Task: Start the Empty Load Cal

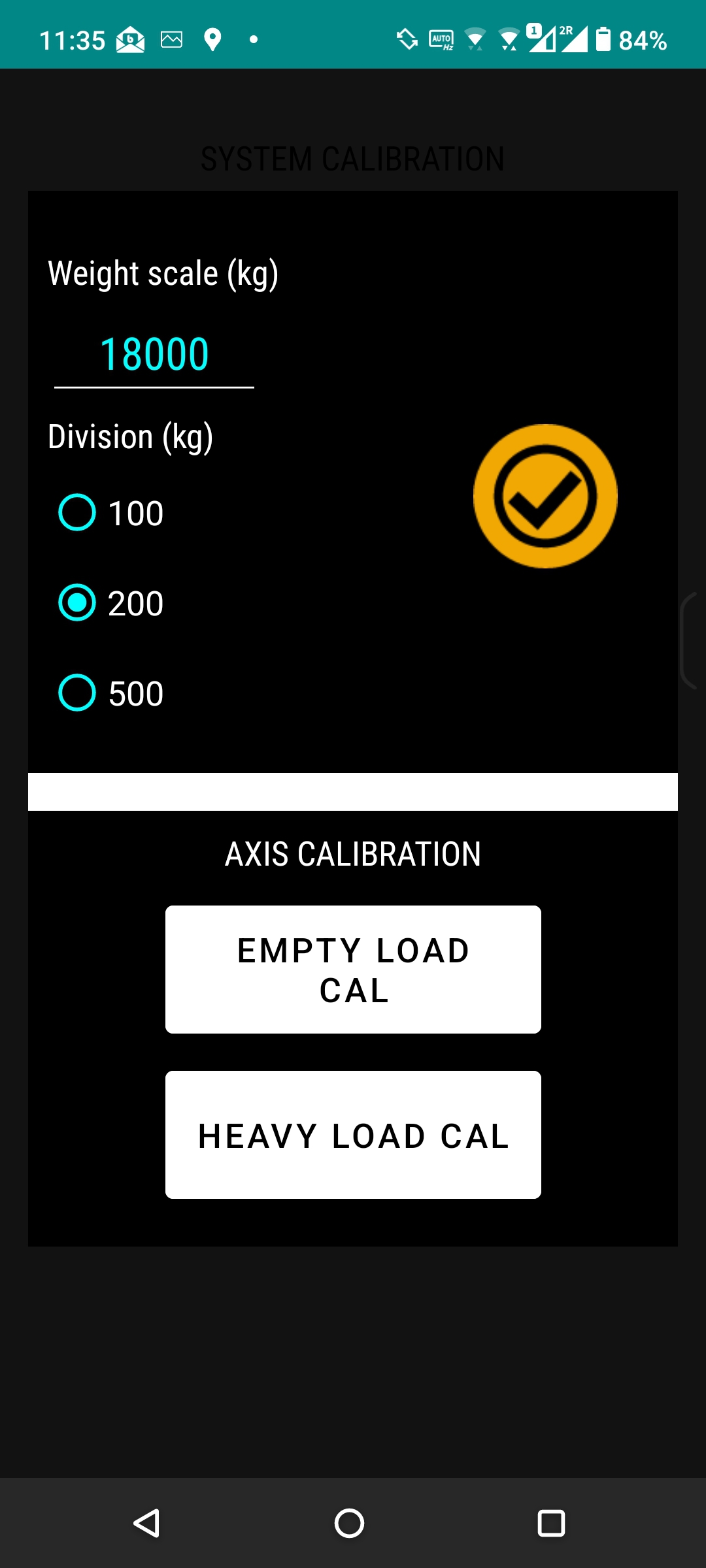Action: pyautogui.click(x=353, y=970)
